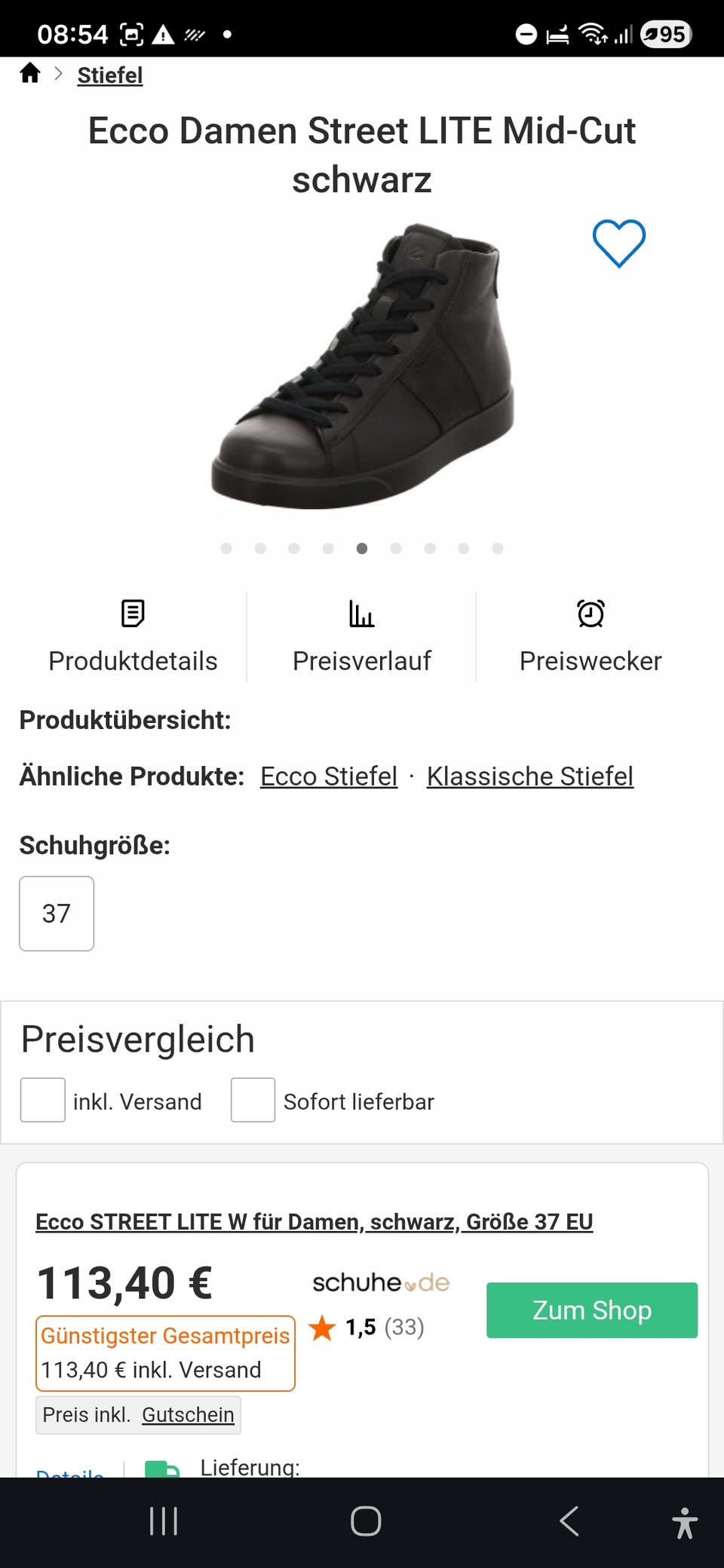Tap the accessibility icon in navigation bar
This screenshot has height=1568, width=724.
(685, 1521)
